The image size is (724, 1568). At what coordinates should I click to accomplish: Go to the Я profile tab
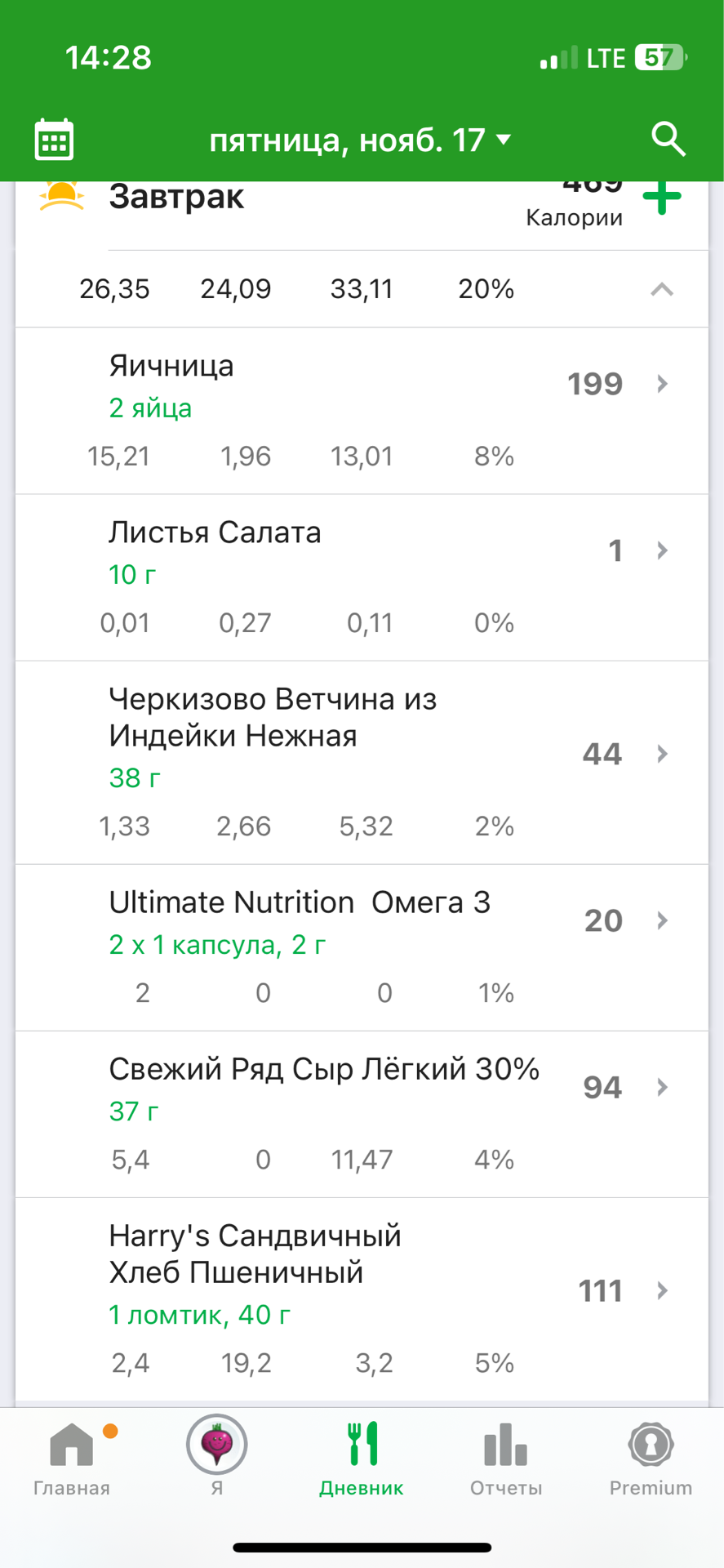click(x=216, y=1459)
